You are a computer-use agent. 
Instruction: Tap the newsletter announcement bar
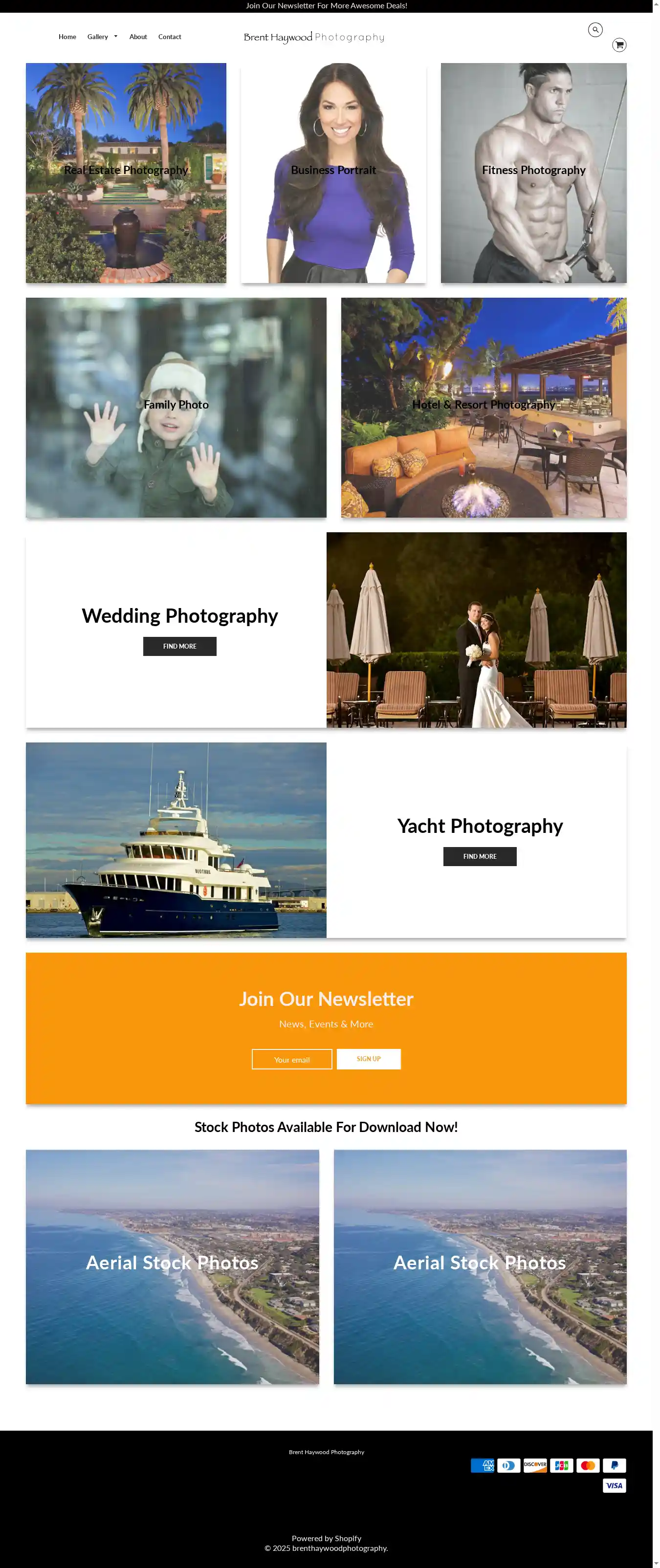coord(327,6)
